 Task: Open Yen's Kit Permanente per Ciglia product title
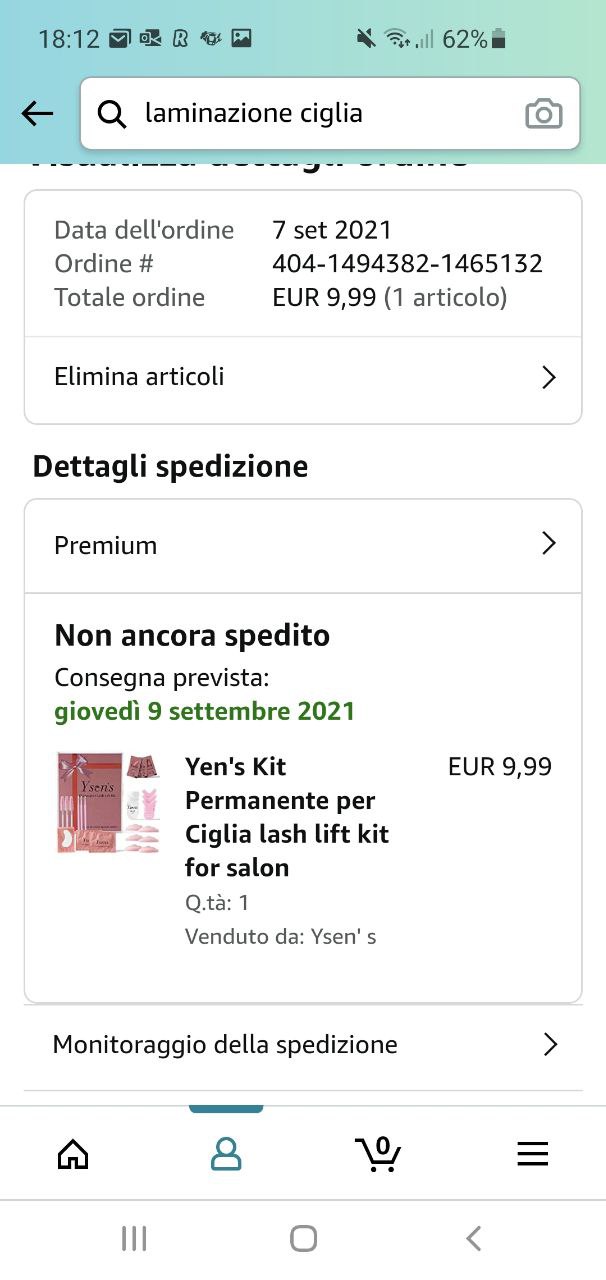(x=287, y=817)
